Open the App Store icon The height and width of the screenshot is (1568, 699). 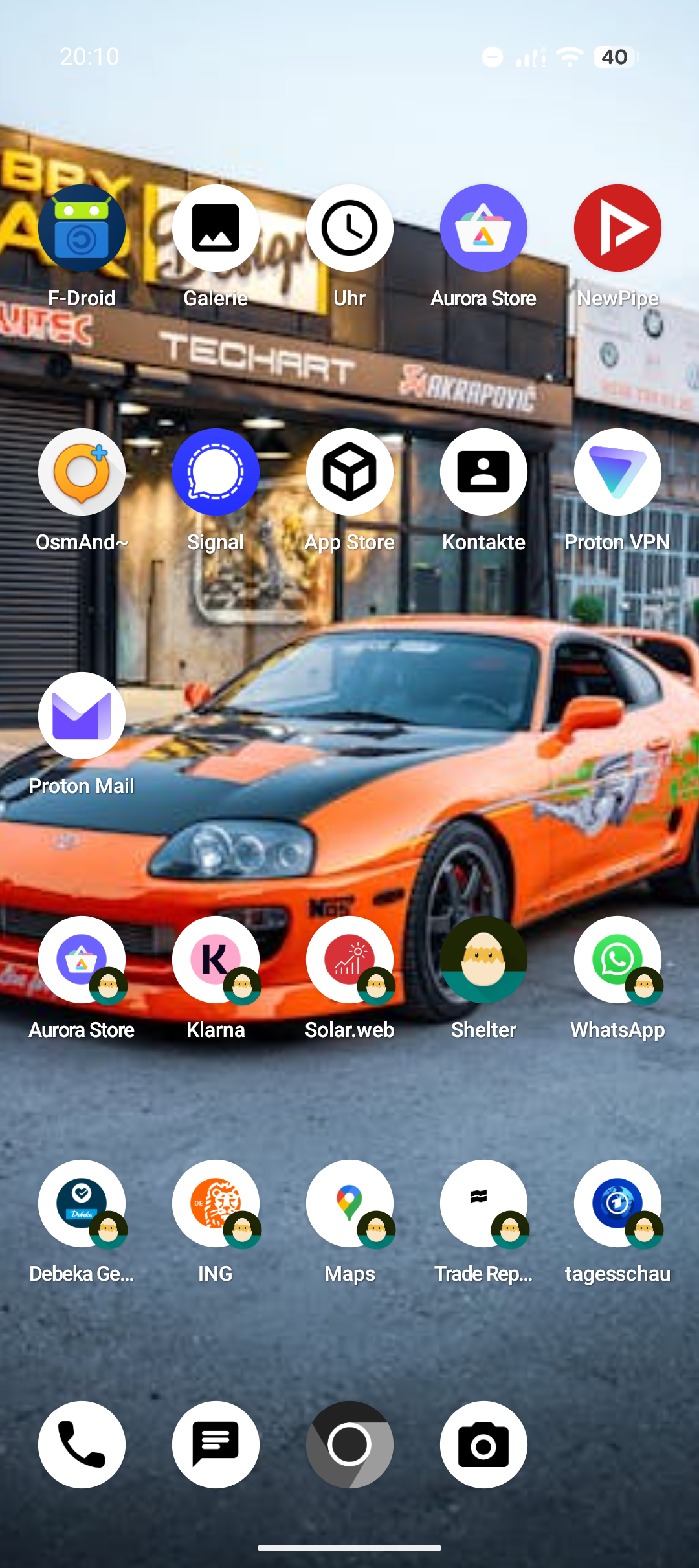[349, 472]
